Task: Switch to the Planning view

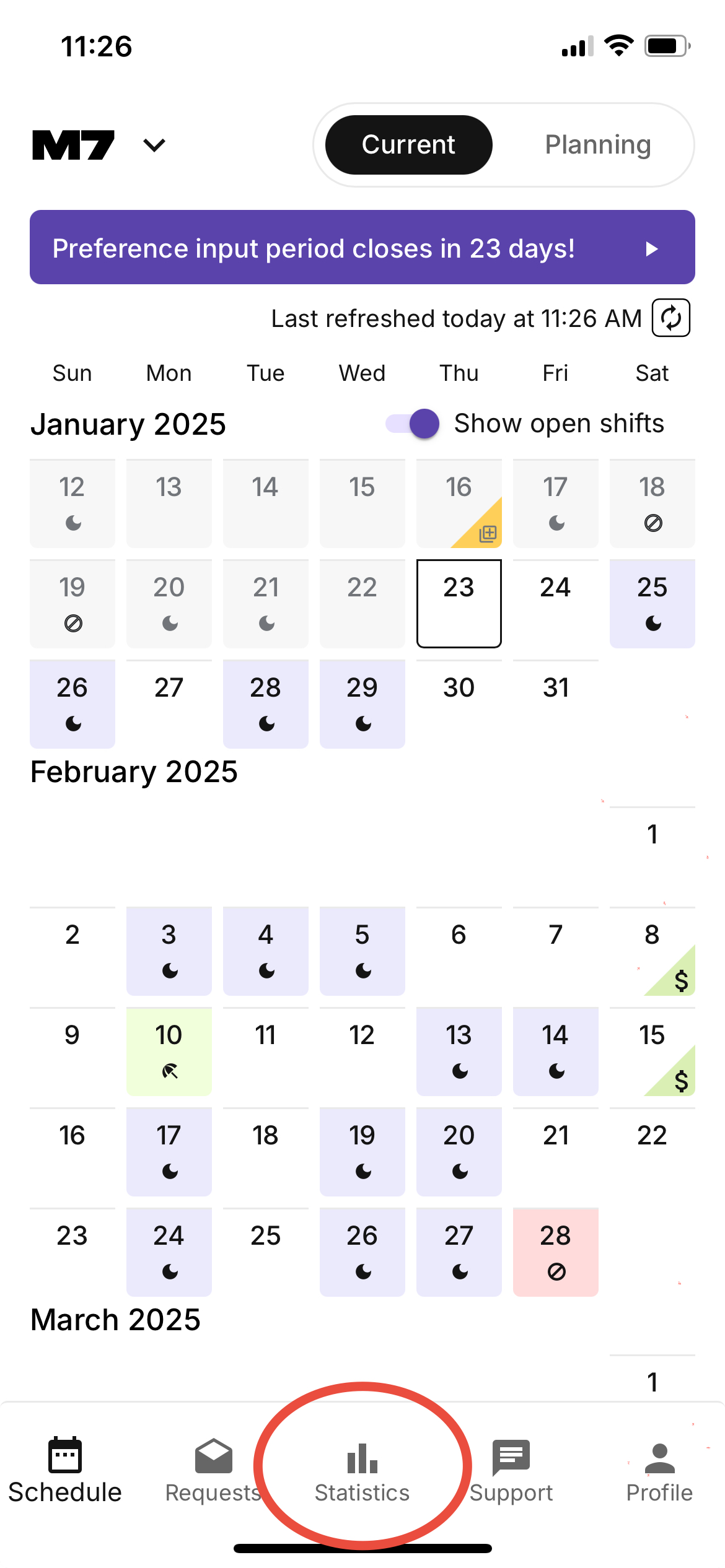Action: tap(597, 145)
